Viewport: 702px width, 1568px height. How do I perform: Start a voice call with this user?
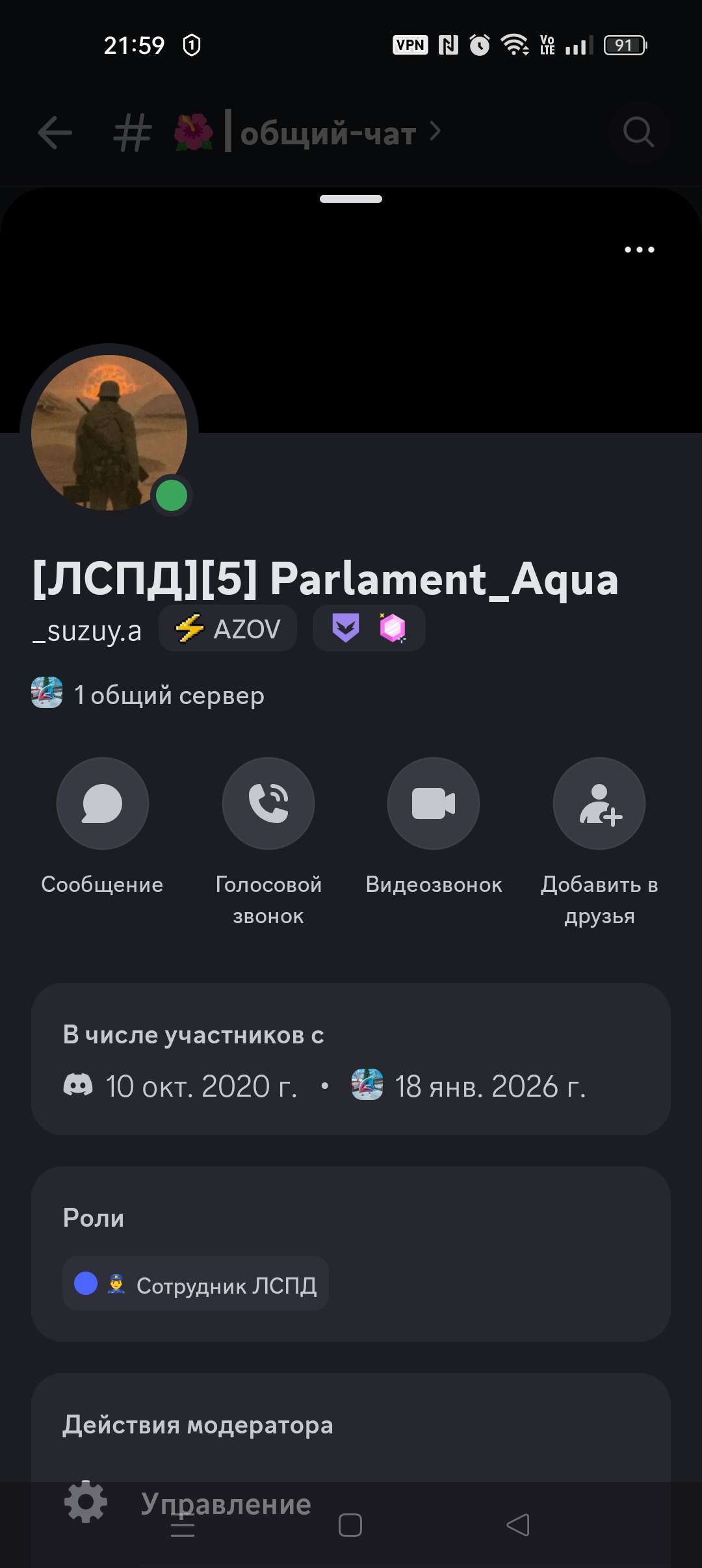click(x=268, y=804)
